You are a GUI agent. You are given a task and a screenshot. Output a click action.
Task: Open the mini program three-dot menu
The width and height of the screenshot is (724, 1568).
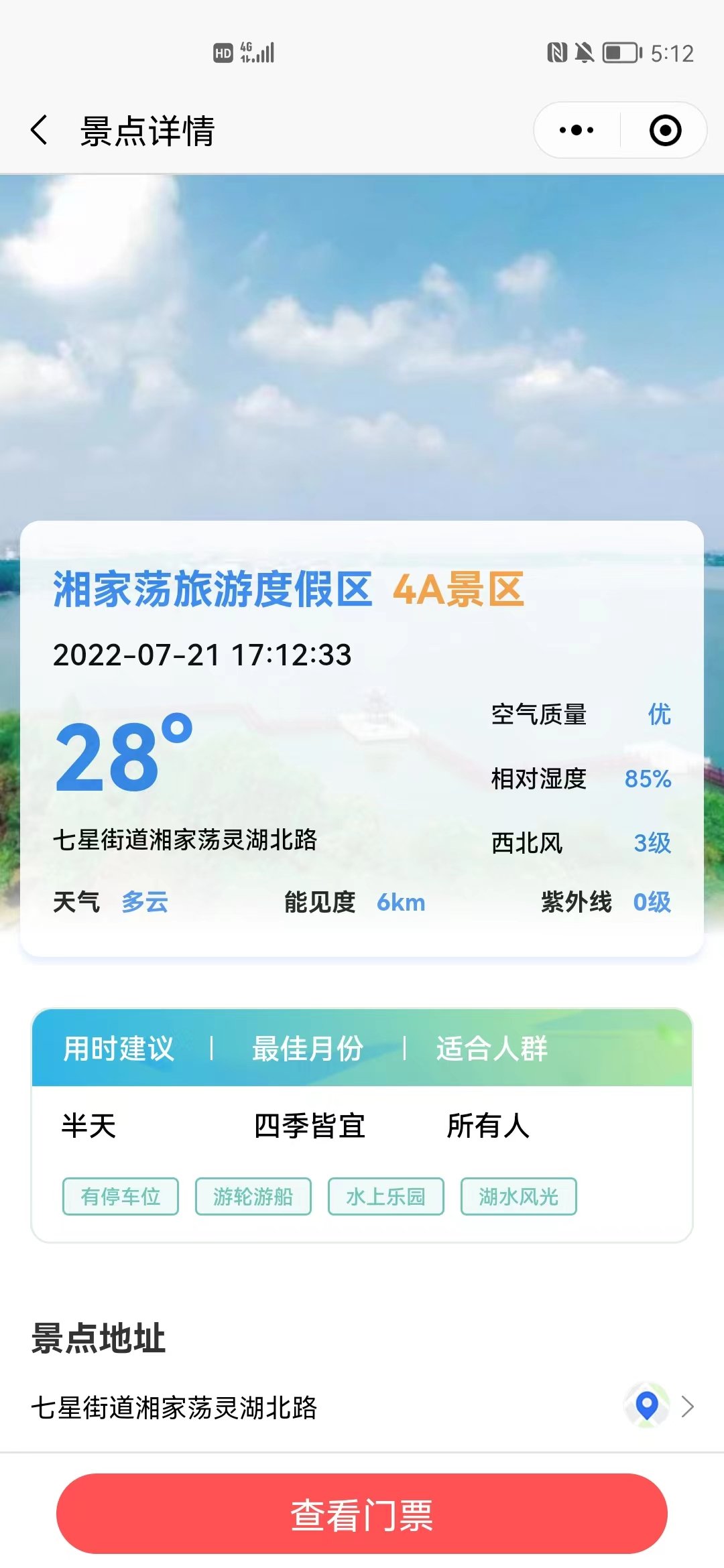577,130
